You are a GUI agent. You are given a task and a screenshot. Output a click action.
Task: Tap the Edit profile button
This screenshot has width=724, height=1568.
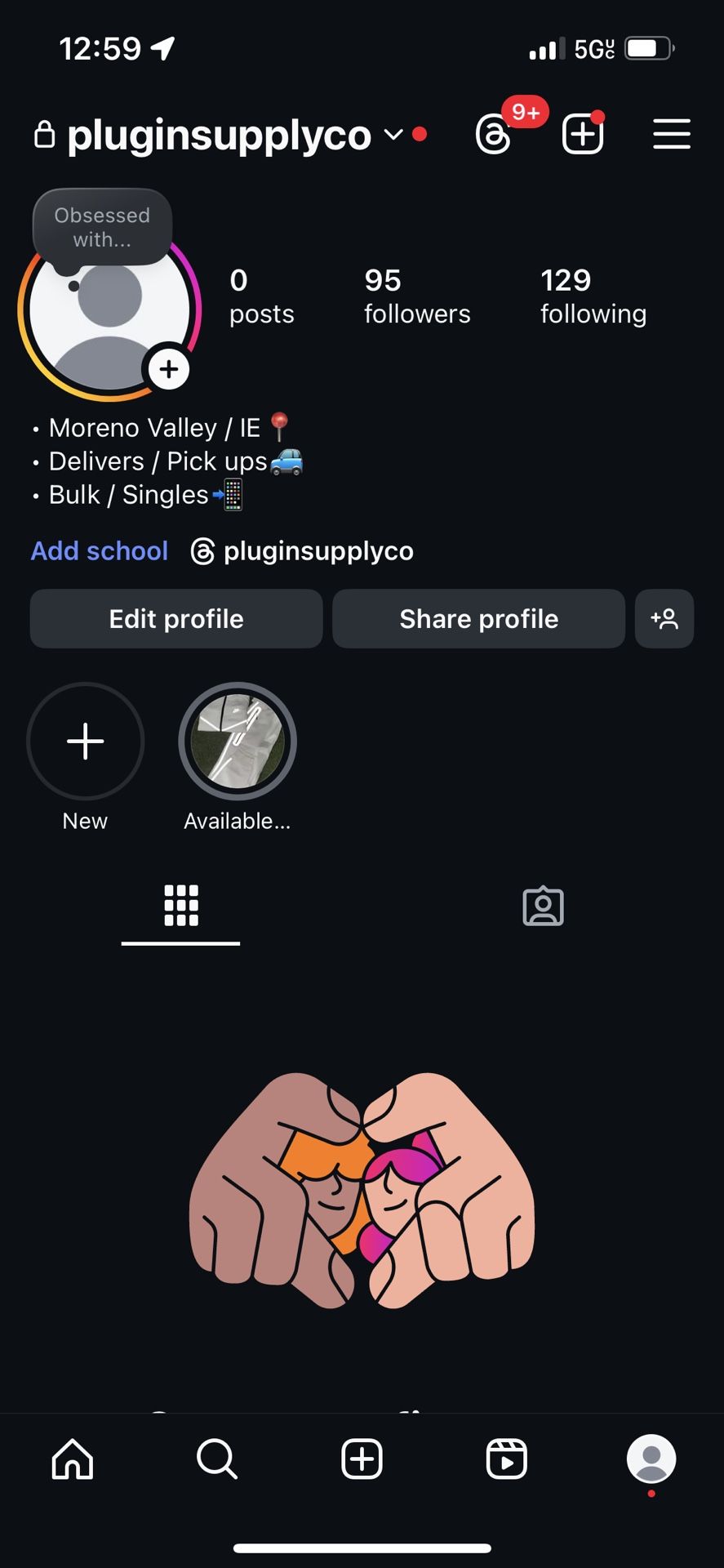[176, 619]
